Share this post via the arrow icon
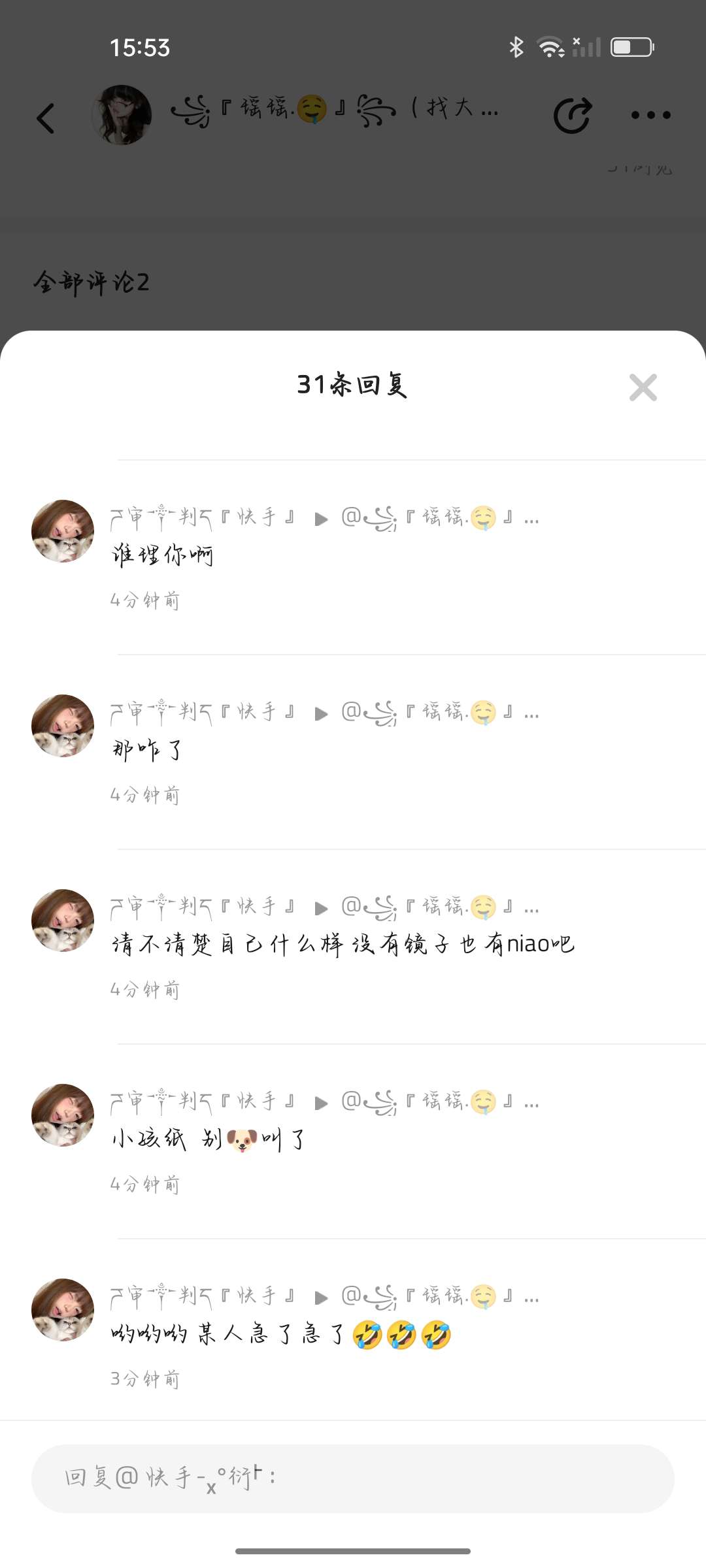 (573, 116)
